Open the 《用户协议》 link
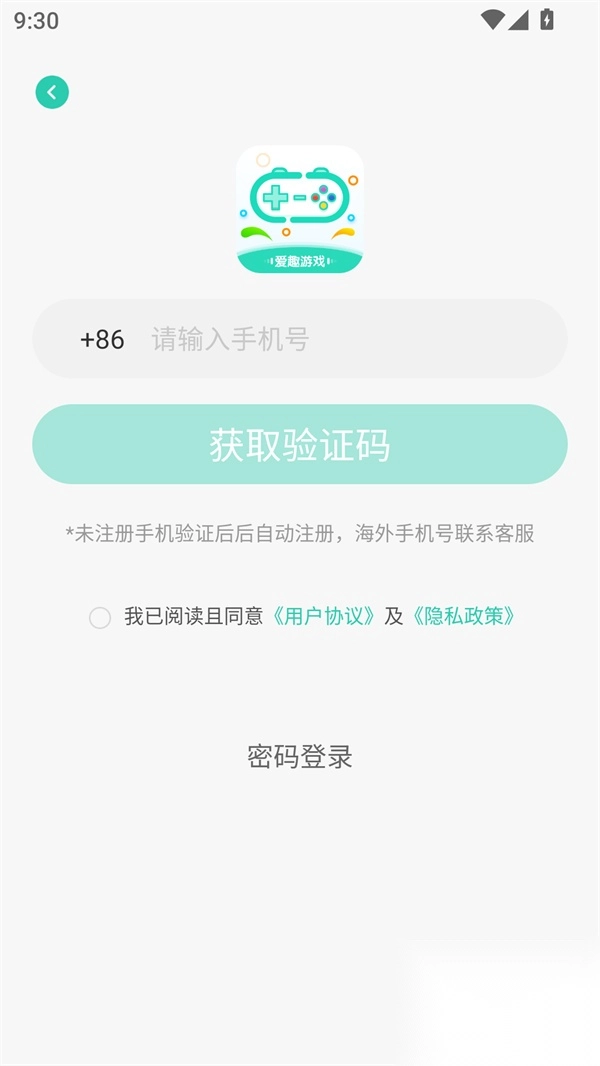The width and height of the screenshot is (600, 1066). coord(325,616)
